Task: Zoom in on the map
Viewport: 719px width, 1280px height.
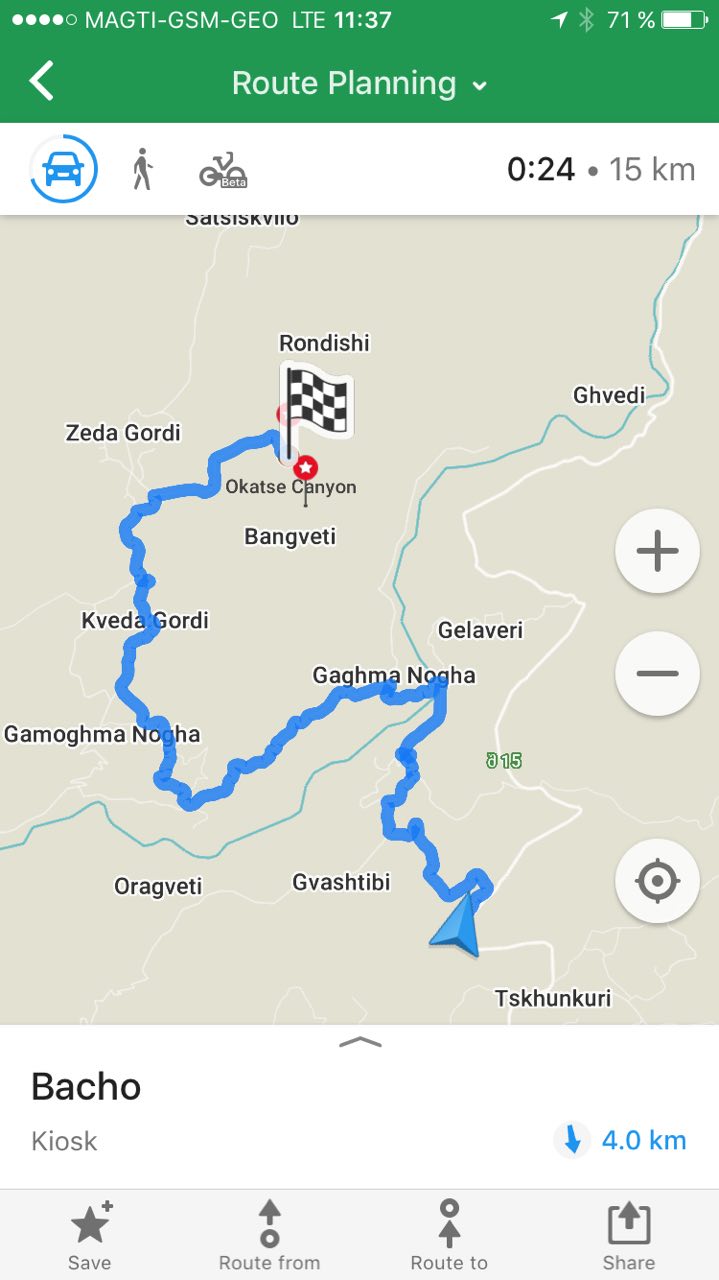Action: click(657, 551)
